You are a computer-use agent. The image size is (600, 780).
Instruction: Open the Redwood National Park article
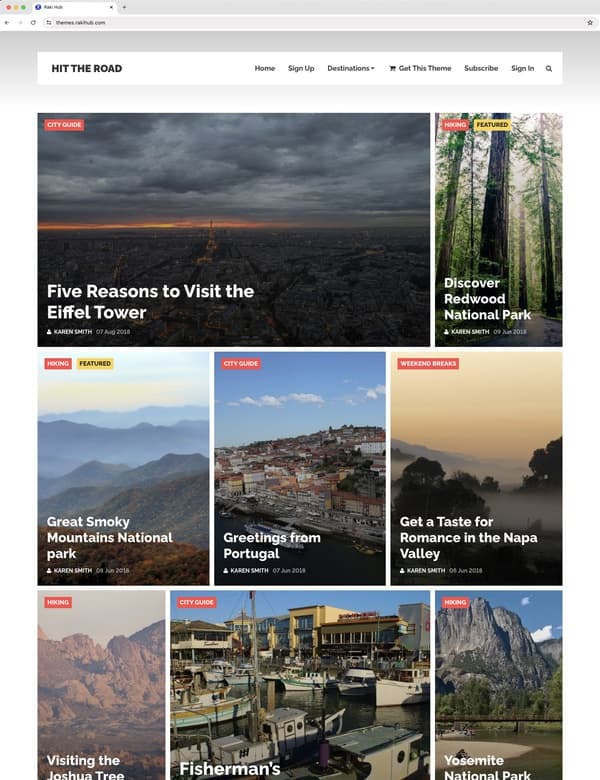coord(488,299)
